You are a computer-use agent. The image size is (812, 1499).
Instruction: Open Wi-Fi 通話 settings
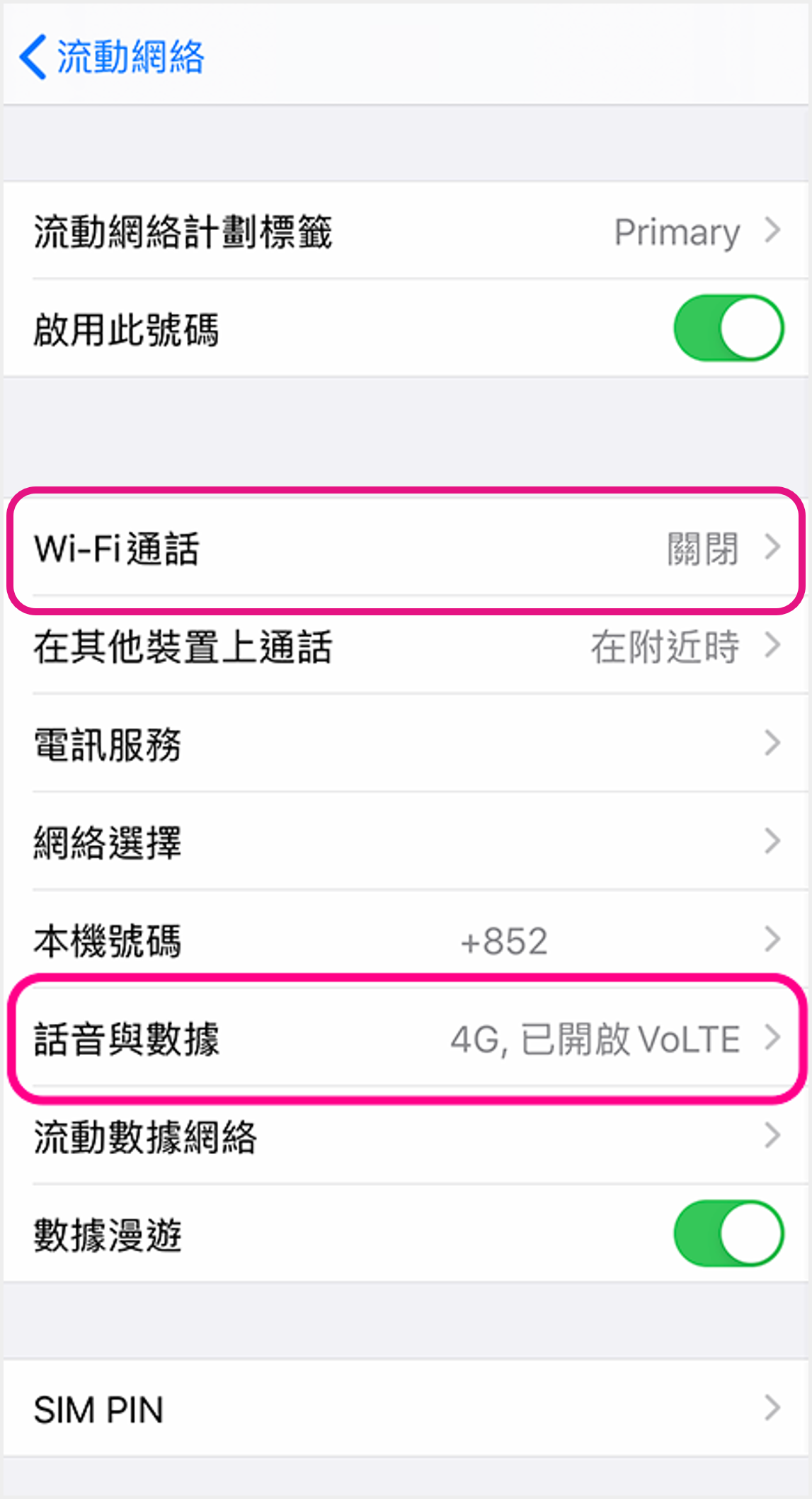406,549
